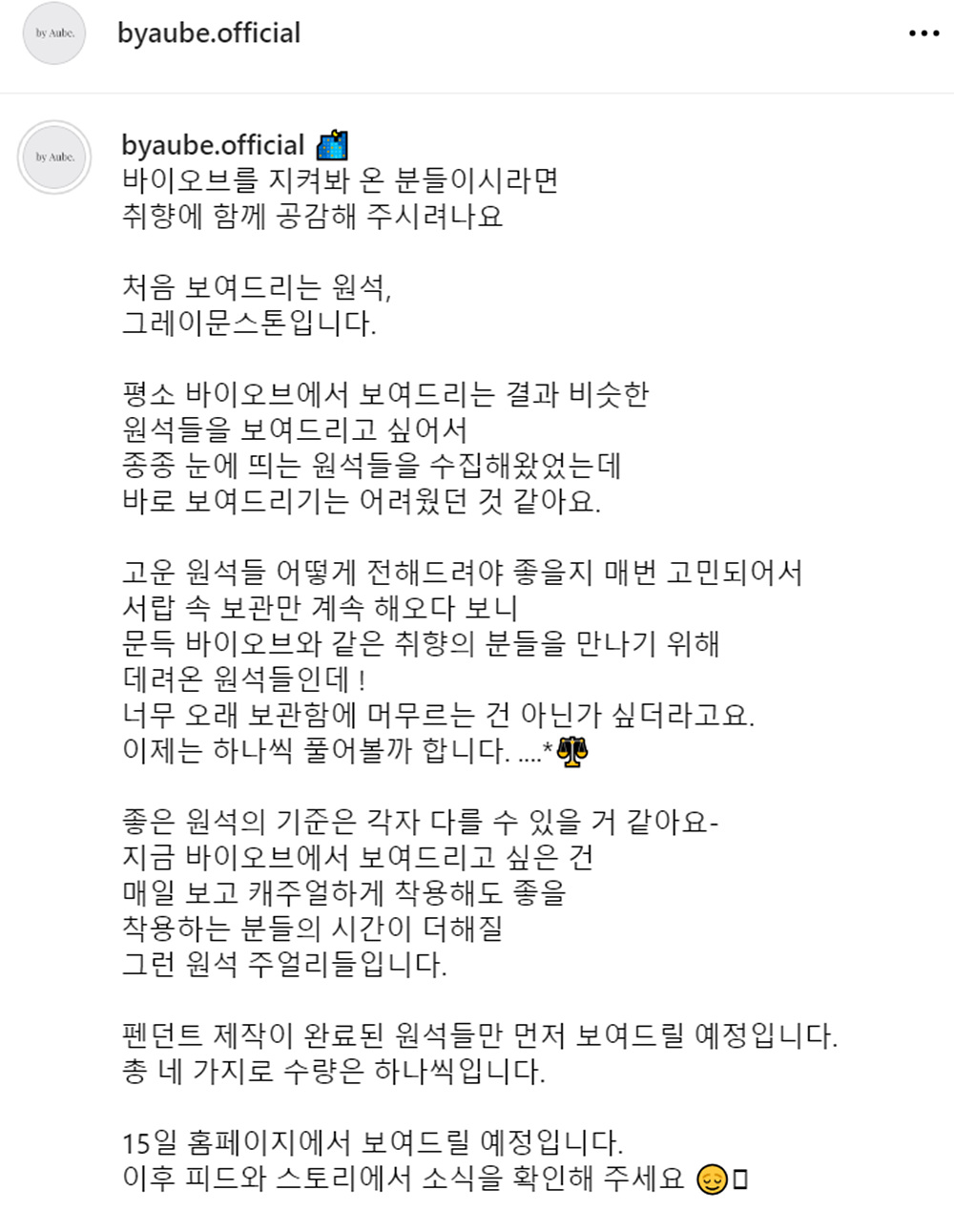
Task: Tap the profile avatar beside the caption
Action: [x=54, y=157]
